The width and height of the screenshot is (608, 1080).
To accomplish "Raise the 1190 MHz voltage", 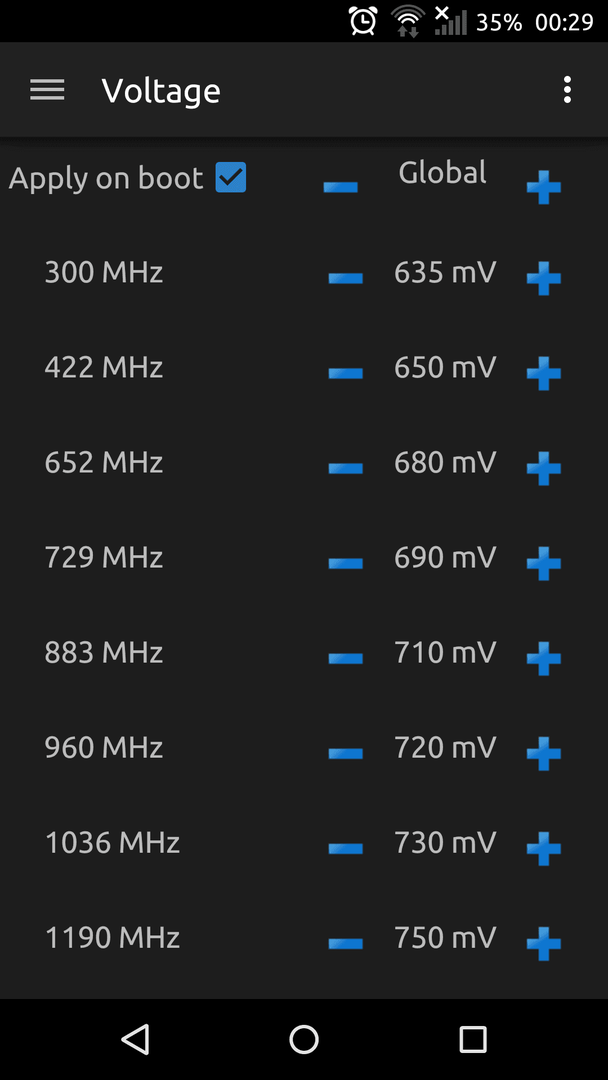I will coord(544,943).
